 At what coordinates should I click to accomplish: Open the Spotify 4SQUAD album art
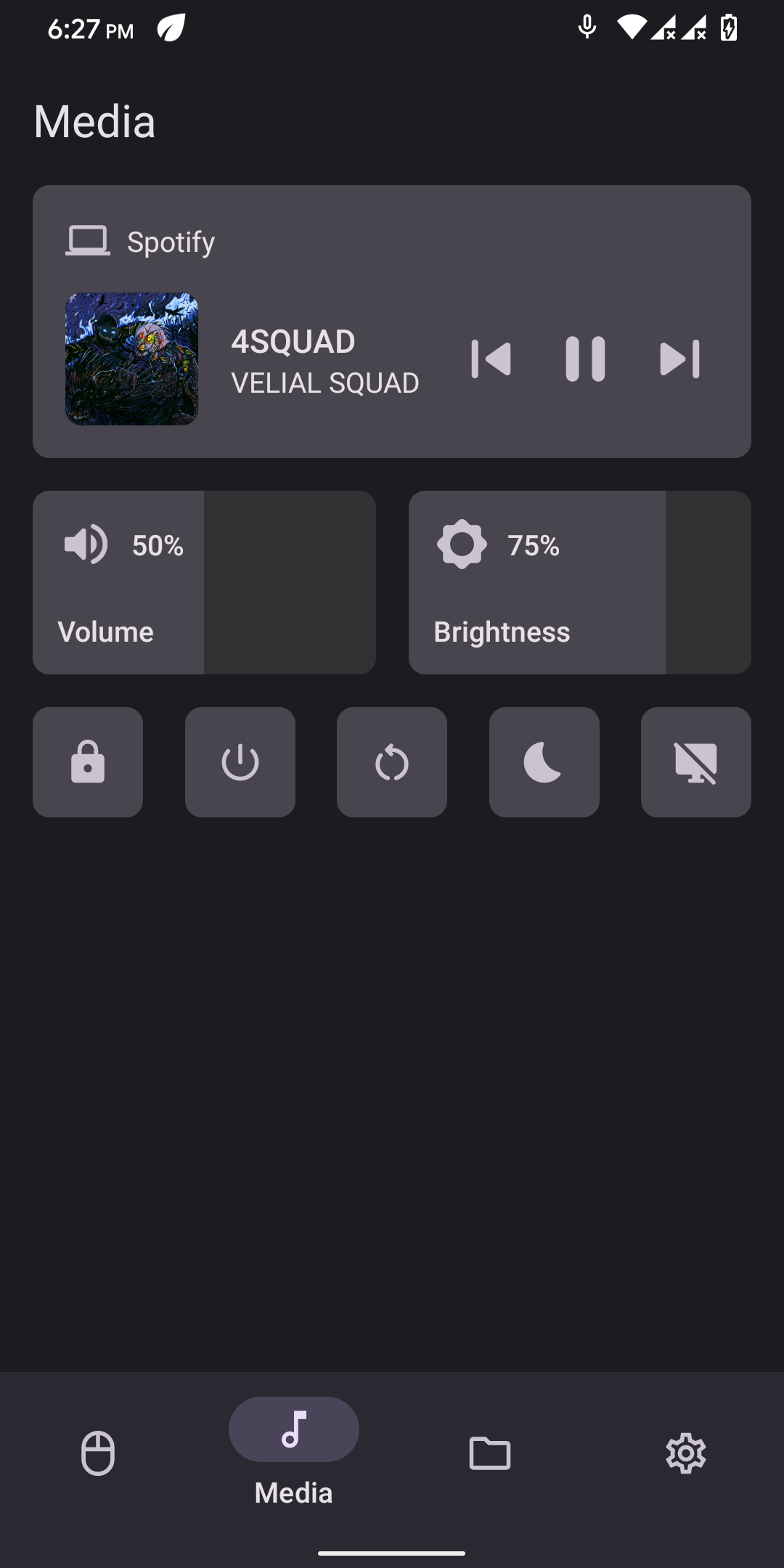[132, 359]
